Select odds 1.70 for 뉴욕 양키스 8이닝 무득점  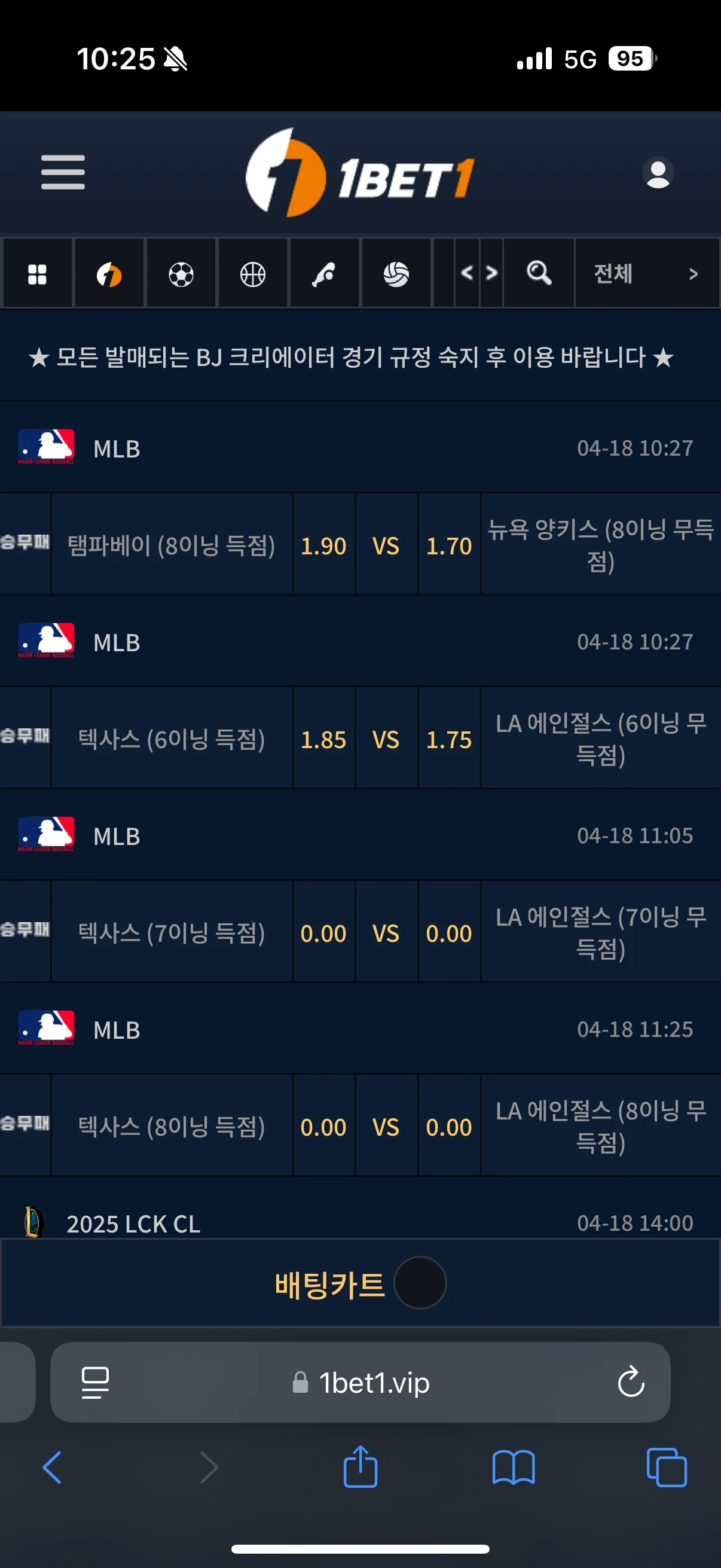[x=449, y=545]
